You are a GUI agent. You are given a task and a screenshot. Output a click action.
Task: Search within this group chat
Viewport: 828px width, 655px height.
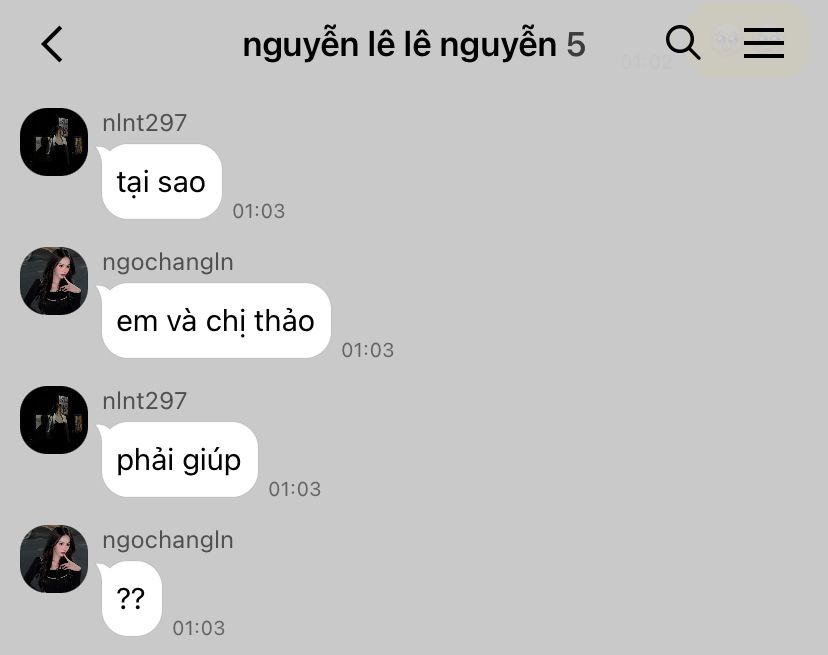click(x=683, y=43)
